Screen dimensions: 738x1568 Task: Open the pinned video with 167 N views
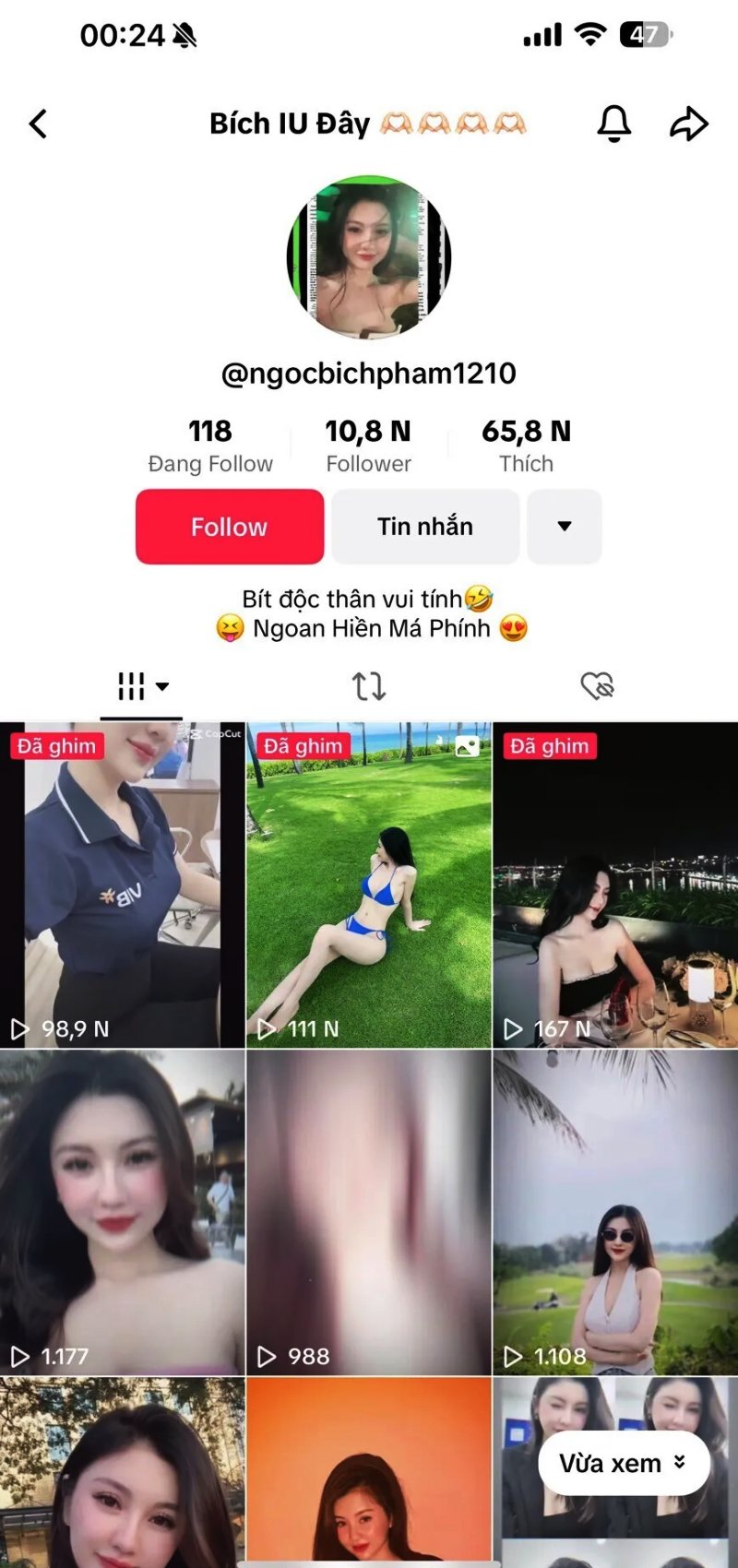coord(615,885)
